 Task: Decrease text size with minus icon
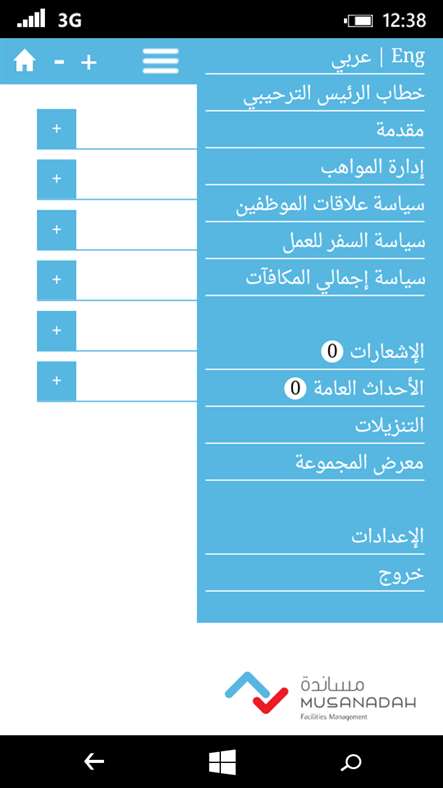[x=59, y=62]
